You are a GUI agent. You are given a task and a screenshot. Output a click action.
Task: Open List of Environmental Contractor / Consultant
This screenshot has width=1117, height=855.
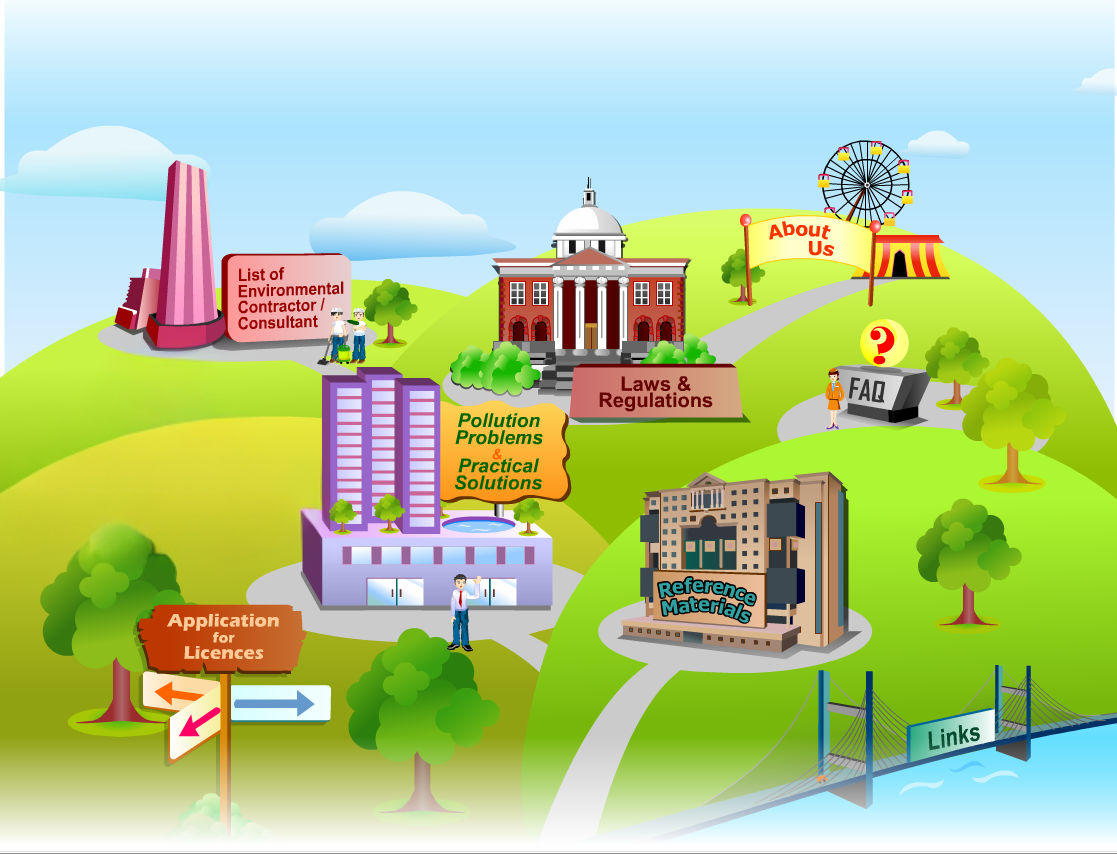click(289, 296)
